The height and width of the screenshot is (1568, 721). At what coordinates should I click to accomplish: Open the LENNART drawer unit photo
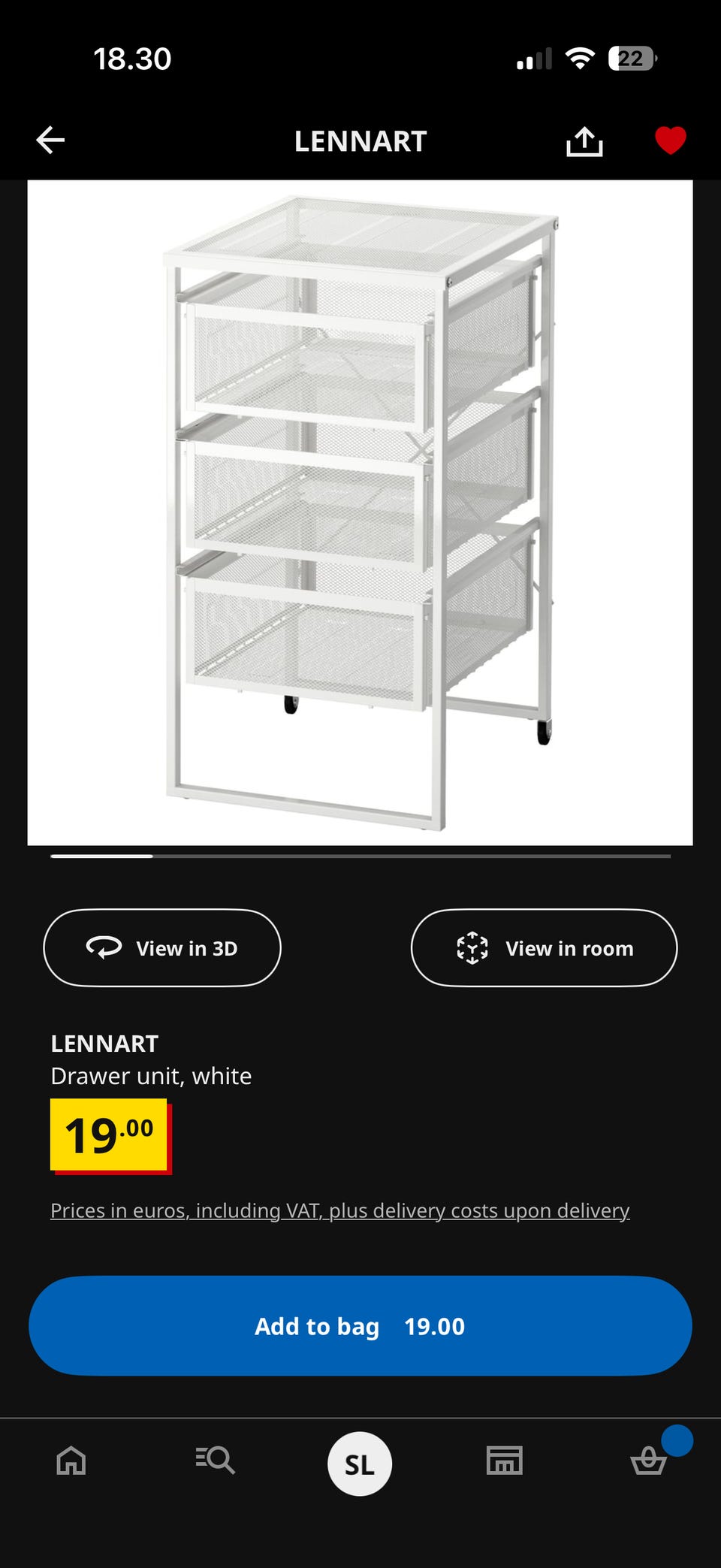360,512
